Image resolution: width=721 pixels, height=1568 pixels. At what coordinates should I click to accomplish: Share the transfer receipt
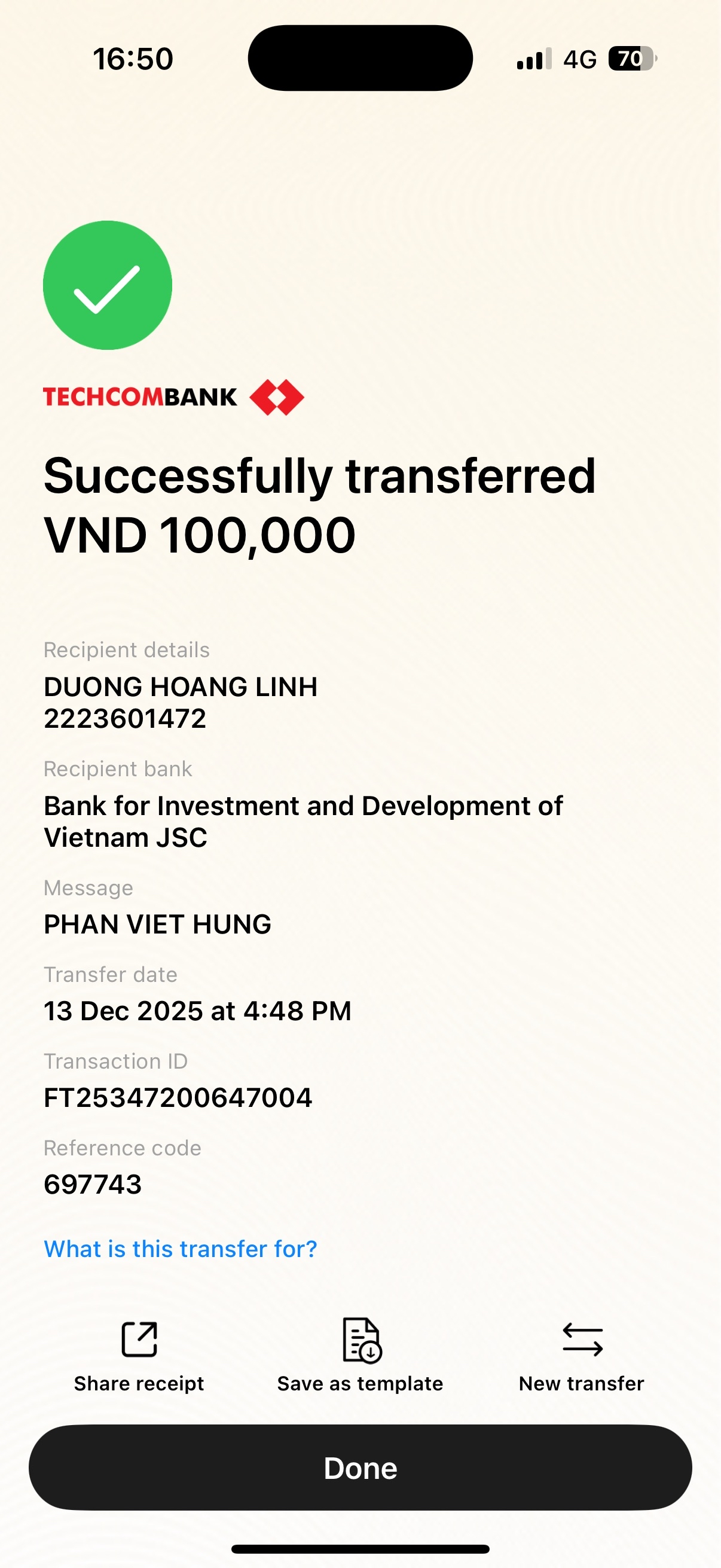point(139,1354)
